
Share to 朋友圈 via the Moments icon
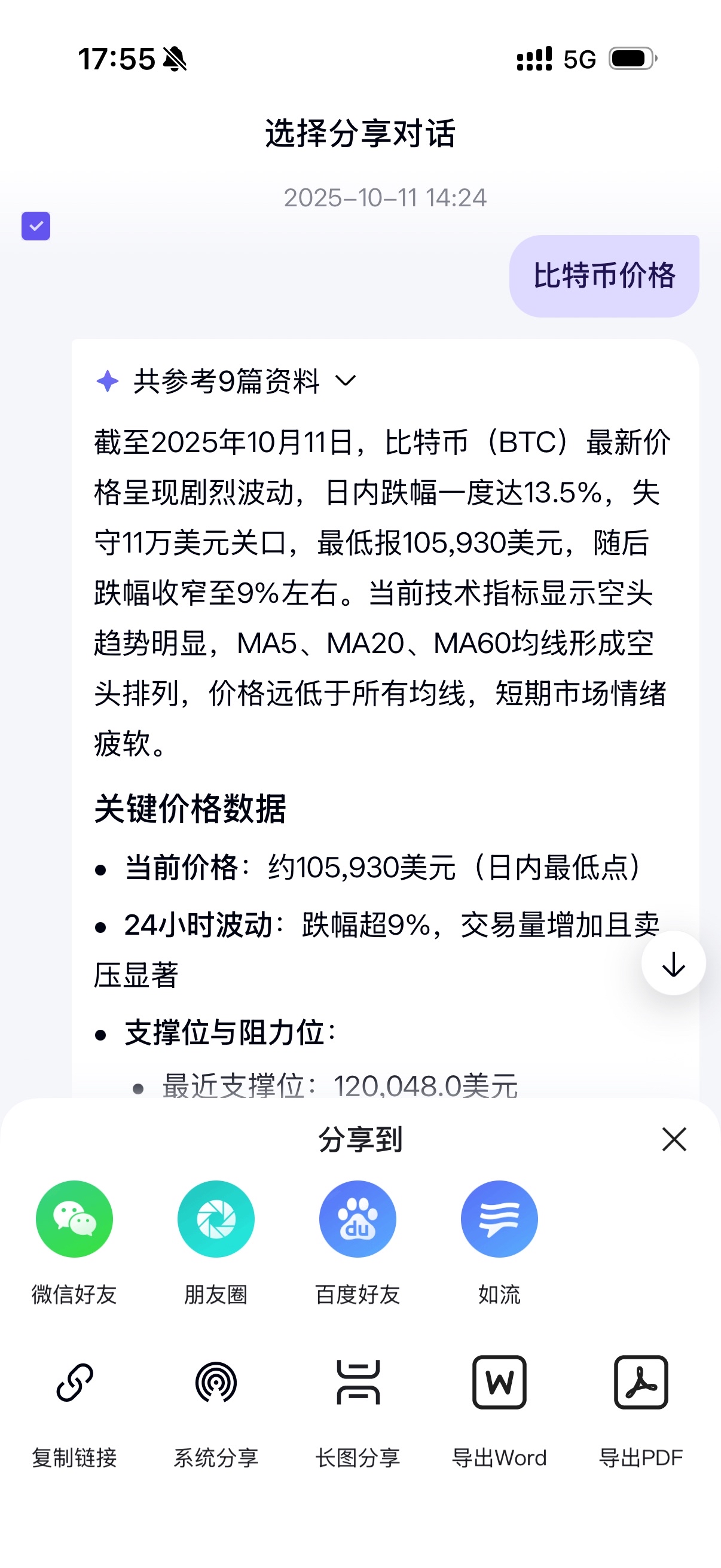coord(216,1219)
